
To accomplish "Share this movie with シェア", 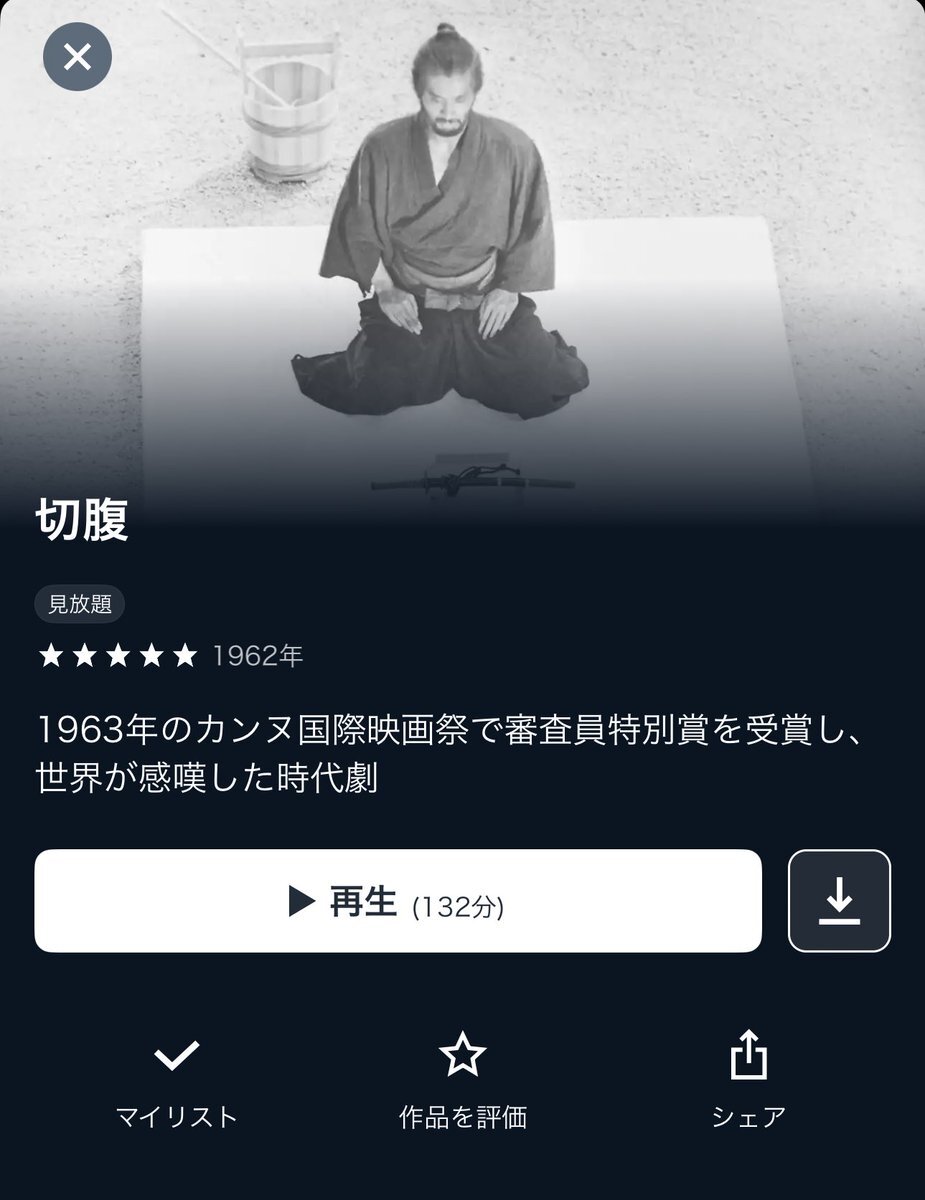I will (748, 1079).
